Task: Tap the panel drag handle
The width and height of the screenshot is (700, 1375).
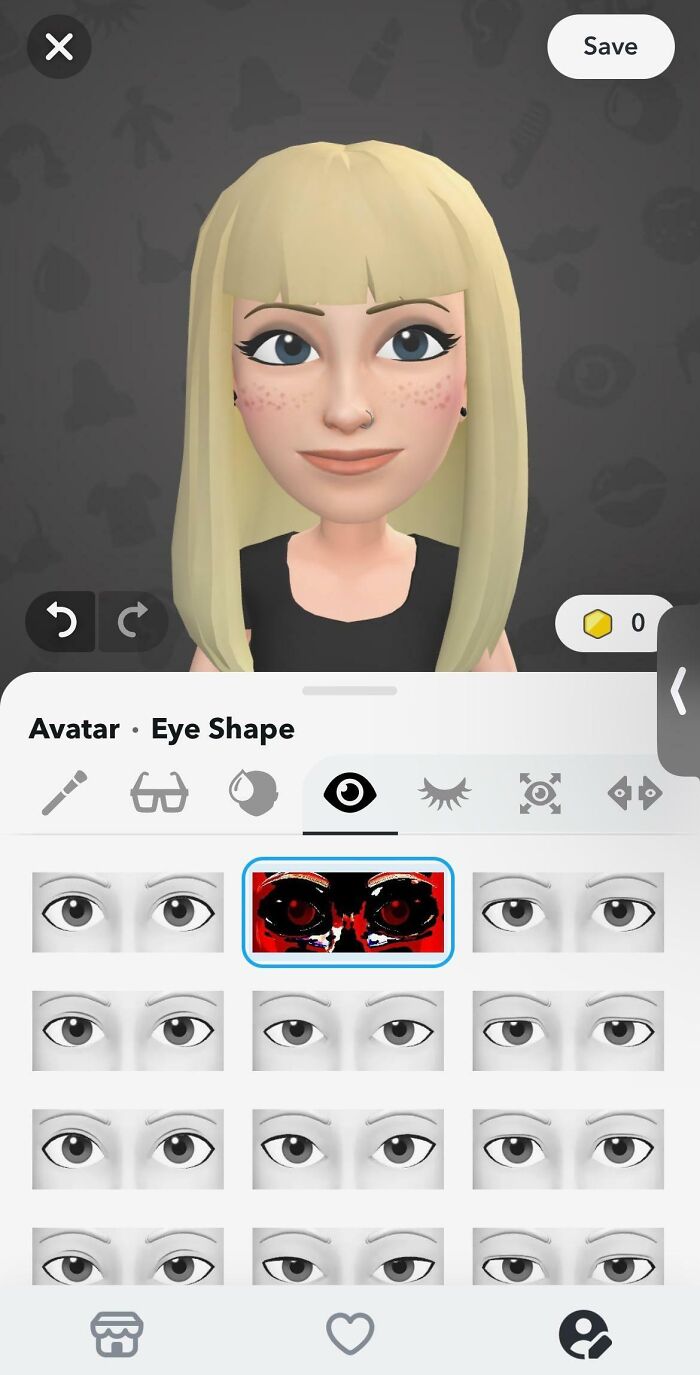Action: 350,690
